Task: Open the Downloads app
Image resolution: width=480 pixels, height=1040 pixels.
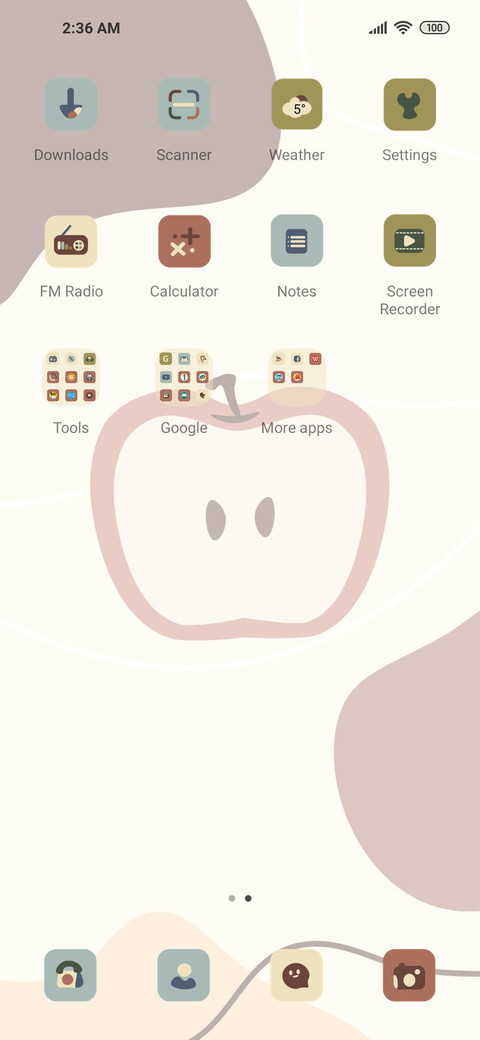Action: (x=71, y=104)
